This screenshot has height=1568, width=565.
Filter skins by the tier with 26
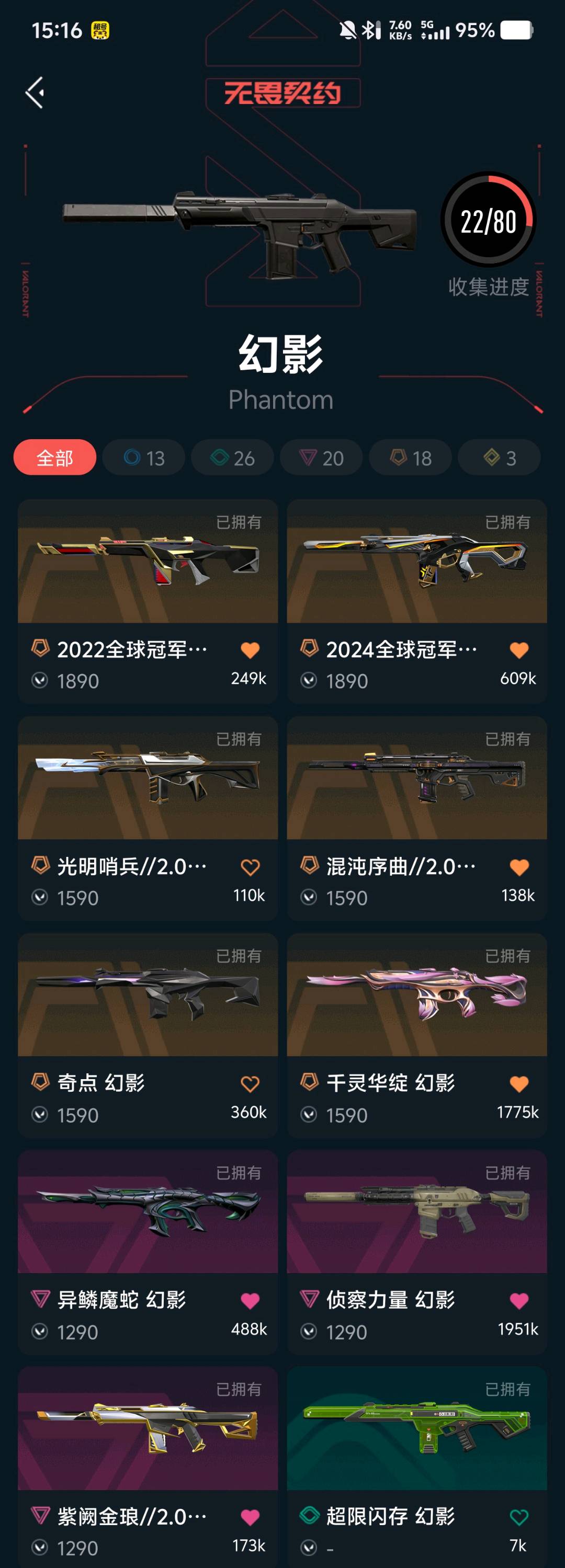click(x=233, y=457)
